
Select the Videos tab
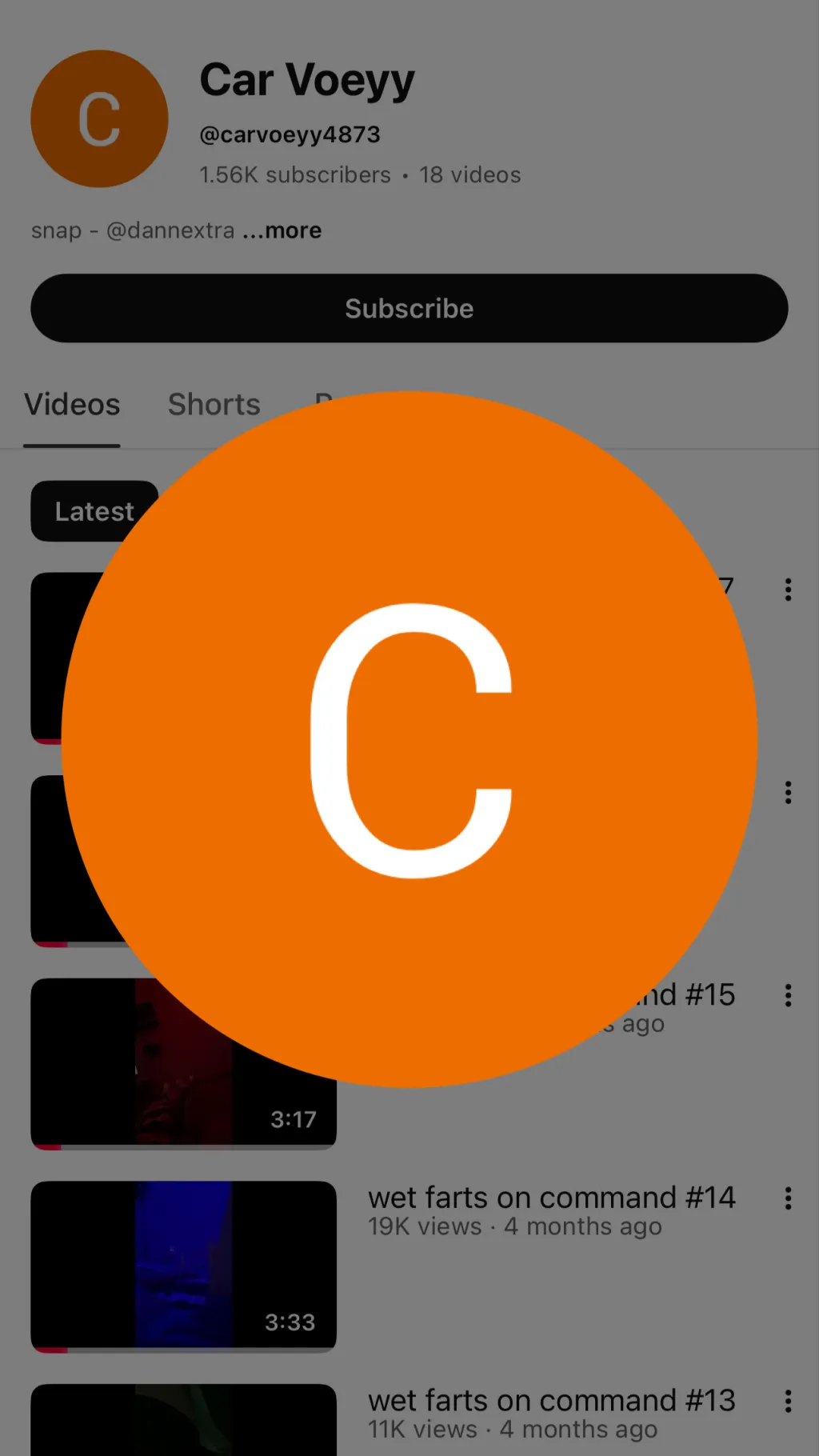[72, 405]
